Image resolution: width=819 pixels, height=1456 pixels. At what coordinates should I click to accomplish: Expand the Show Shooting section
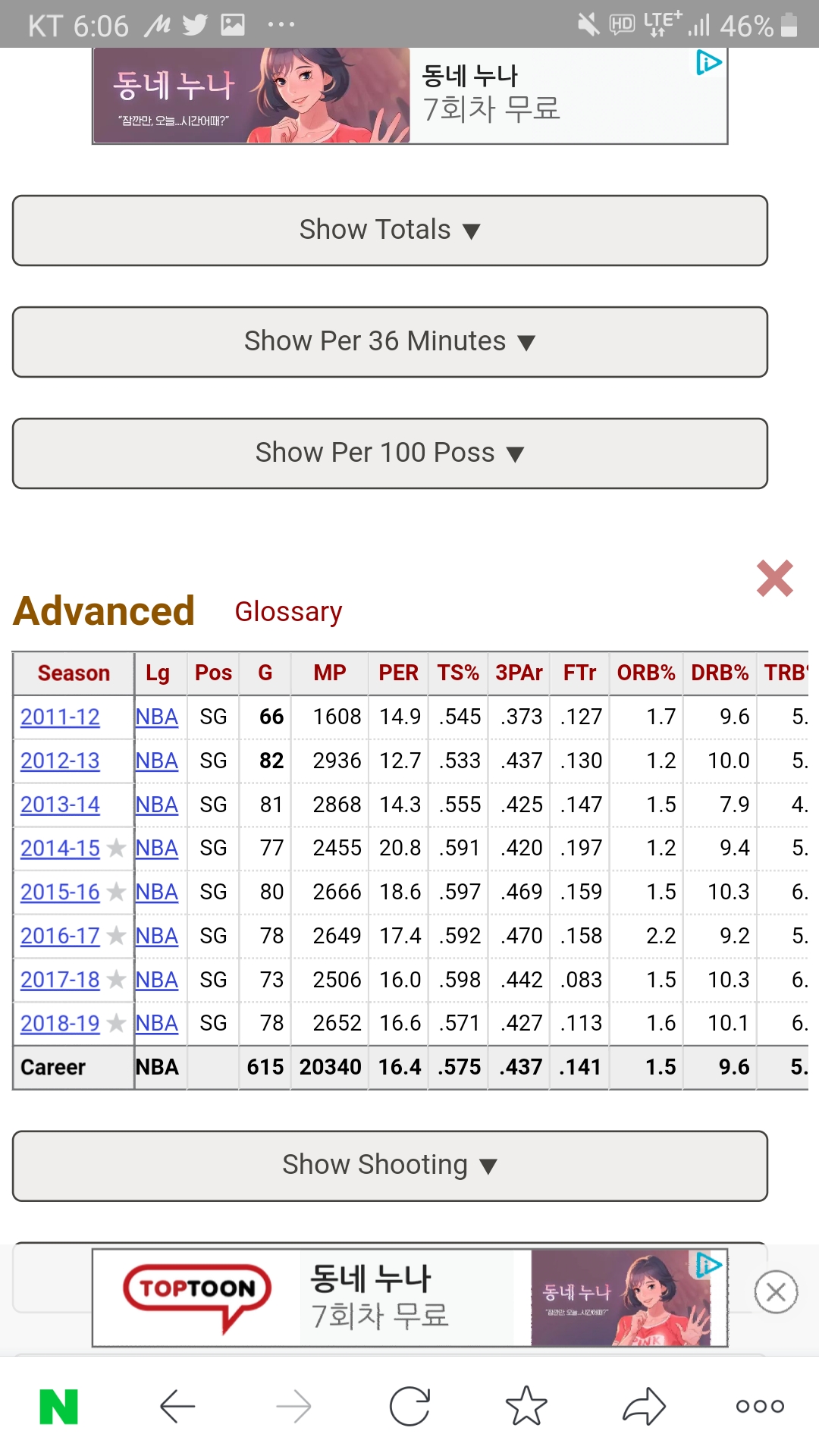click(x=390, y=1166)
